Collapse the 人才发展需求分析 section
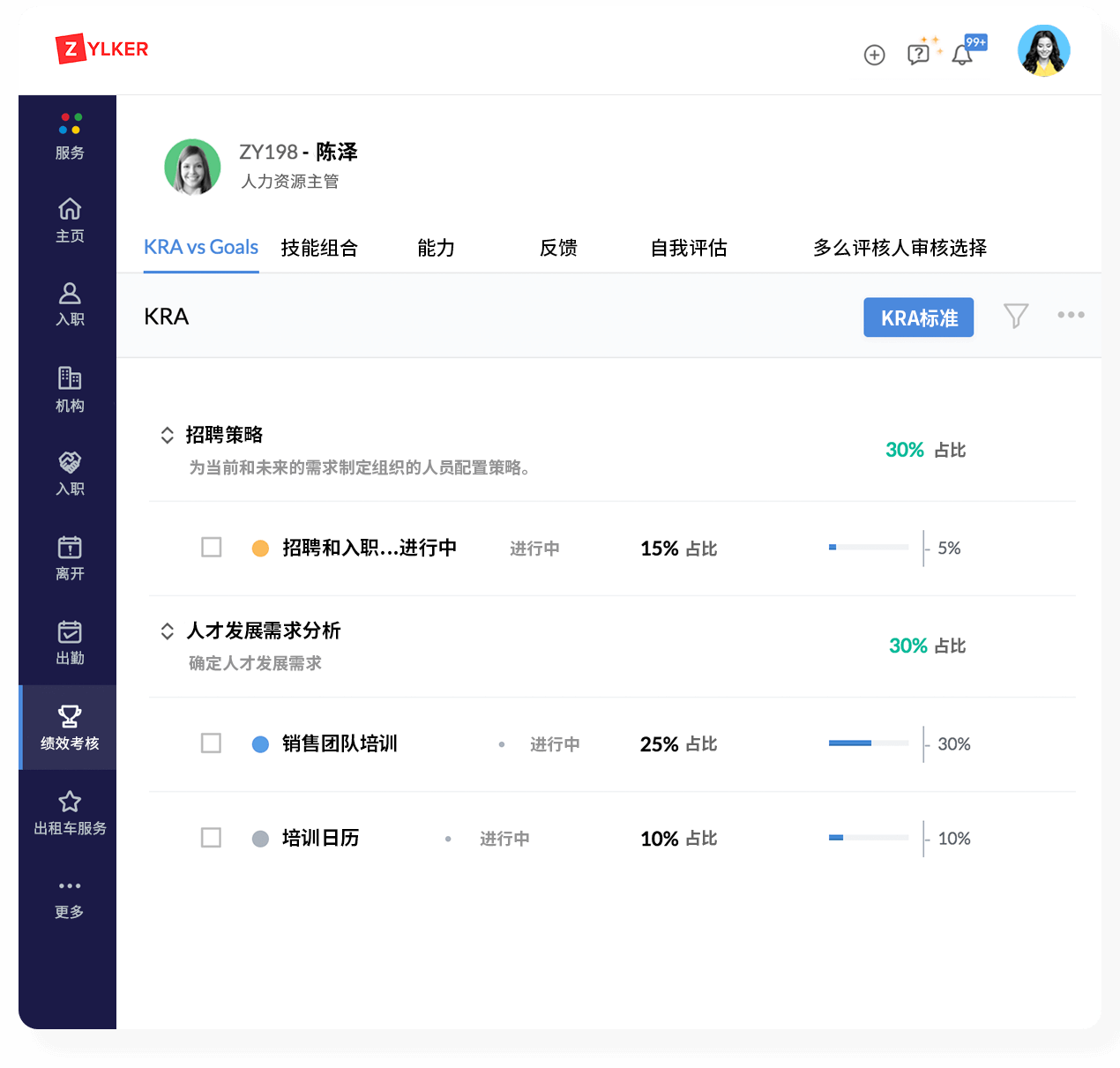The width and height of the screenshot is (1120, 1068). click(x=168, y=631)
